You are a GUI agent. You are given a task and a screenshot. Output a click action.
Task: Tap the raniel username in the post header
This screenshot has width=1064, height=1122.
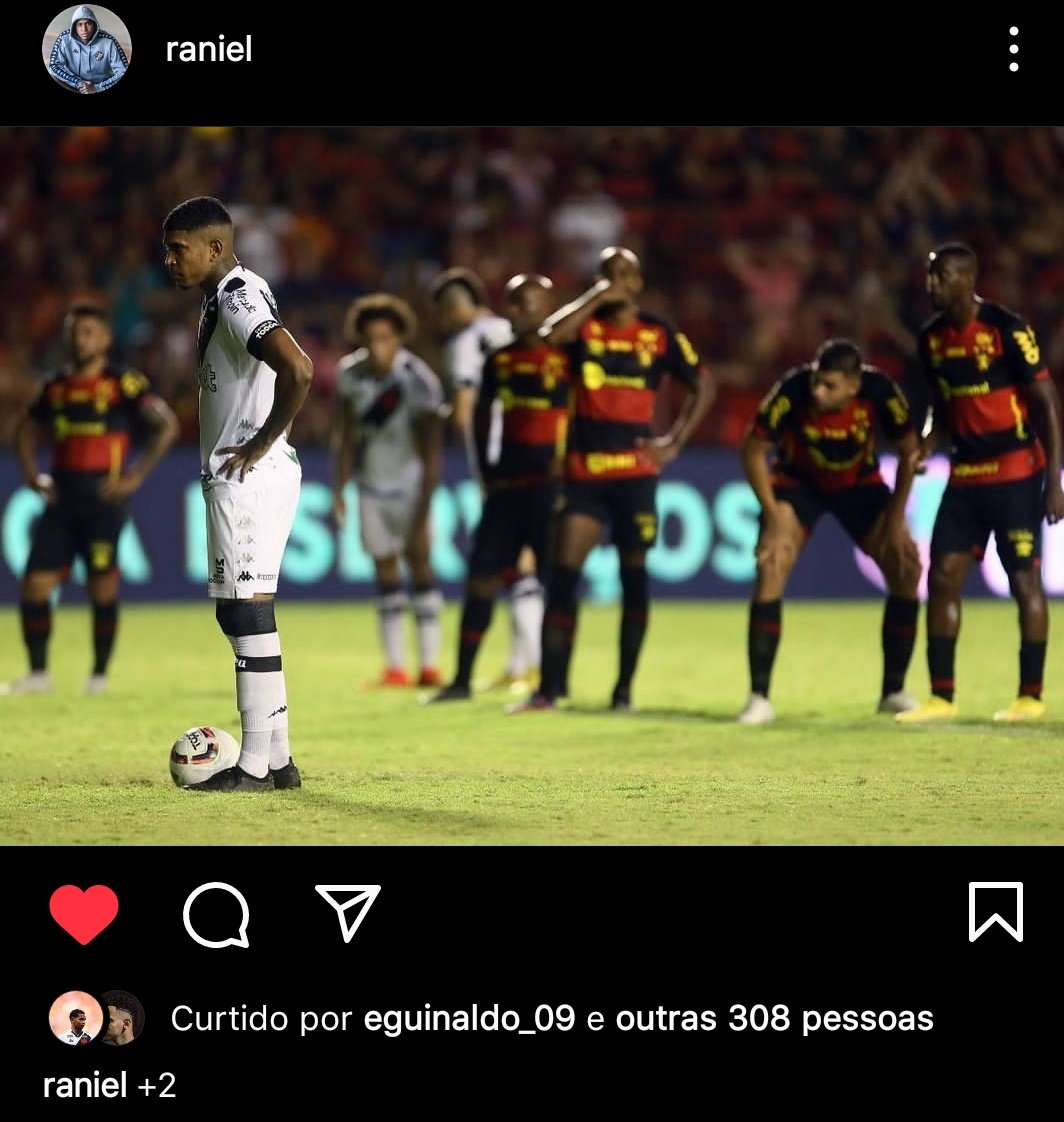[209, 49]
